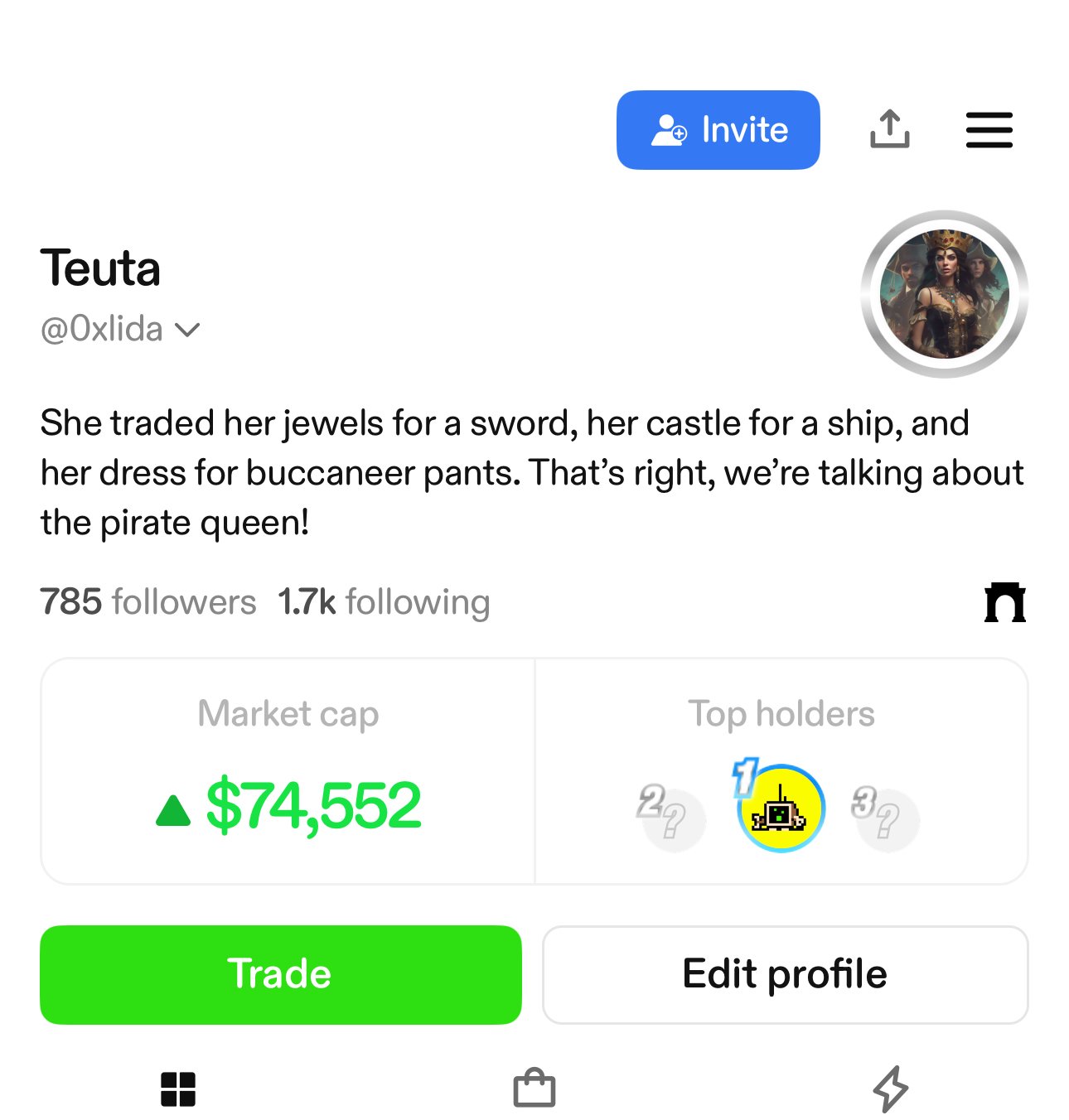This screenshot has width=1069, height=1120.
Task: Tap the black arch icon
Action: (1004, 602)
